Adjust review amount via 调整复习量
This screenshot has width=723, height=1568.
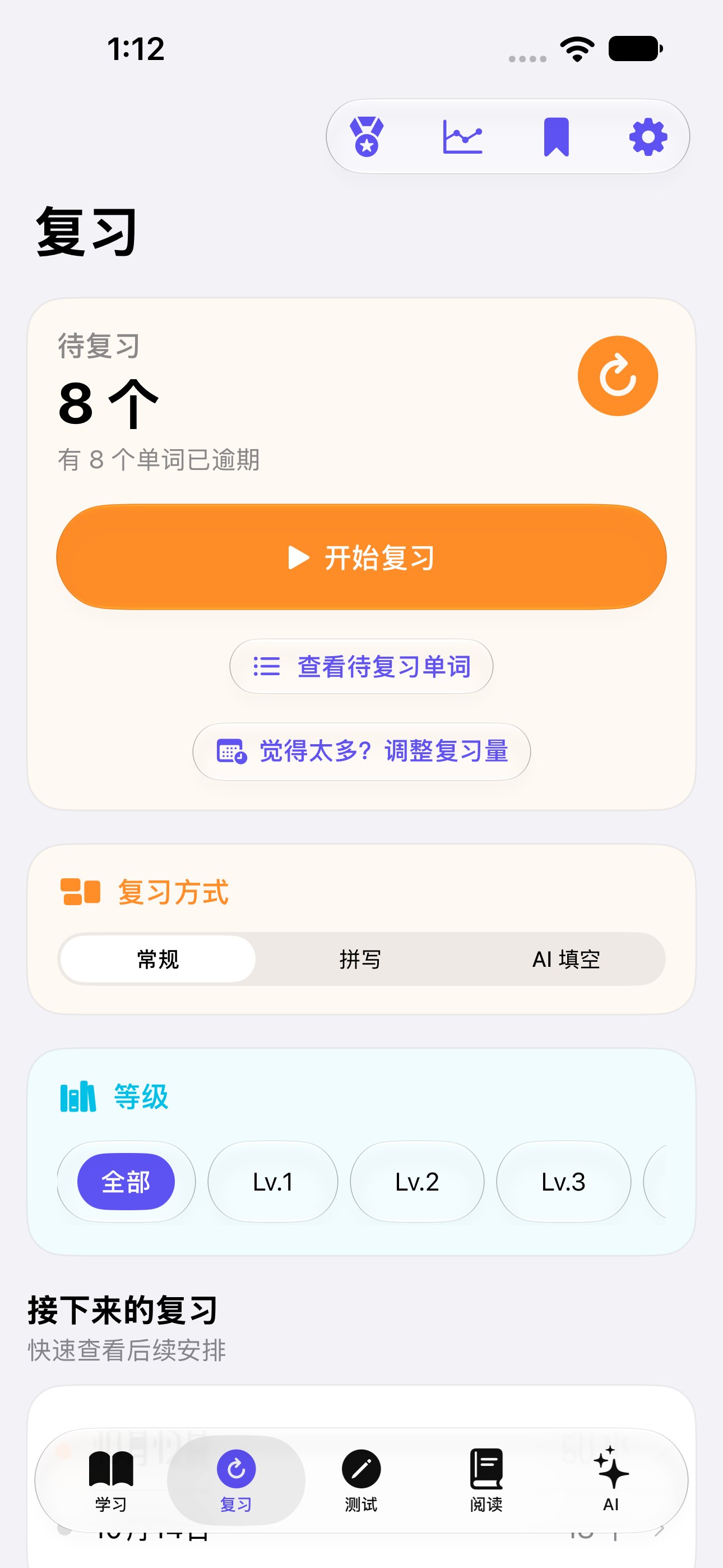pos(361,751)
